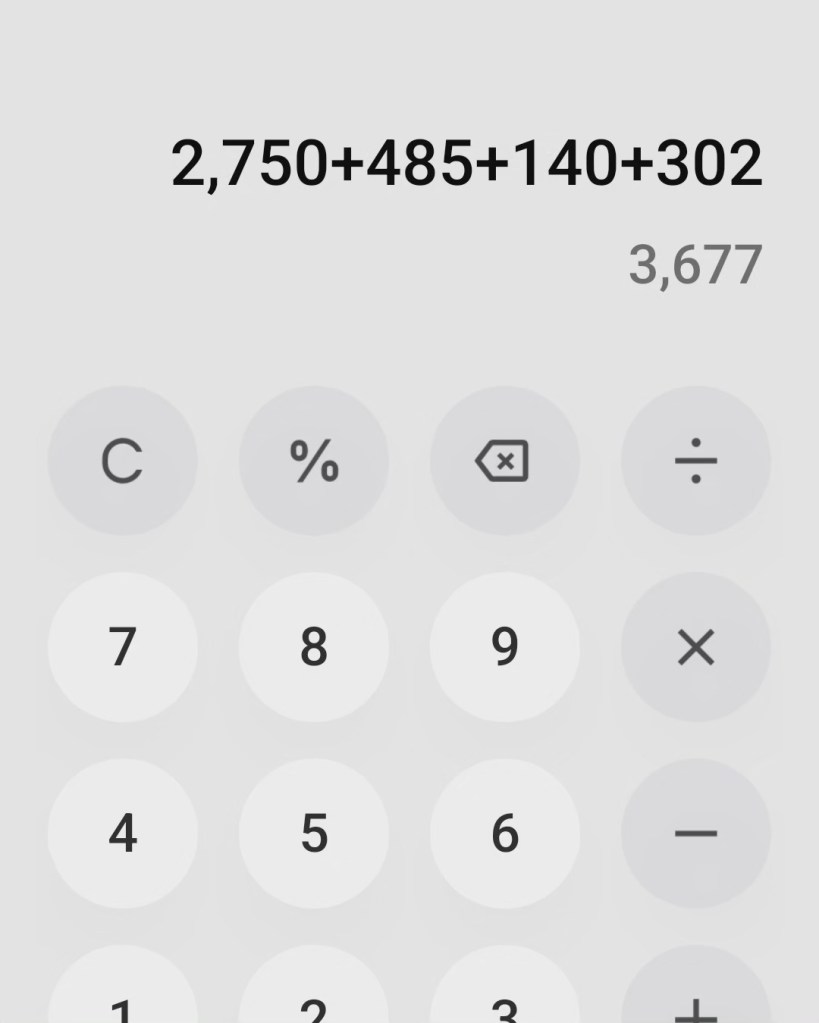Enter the digit 6
The width and height of the screenshot is (819, 1023).
click(x=505, y=832)
